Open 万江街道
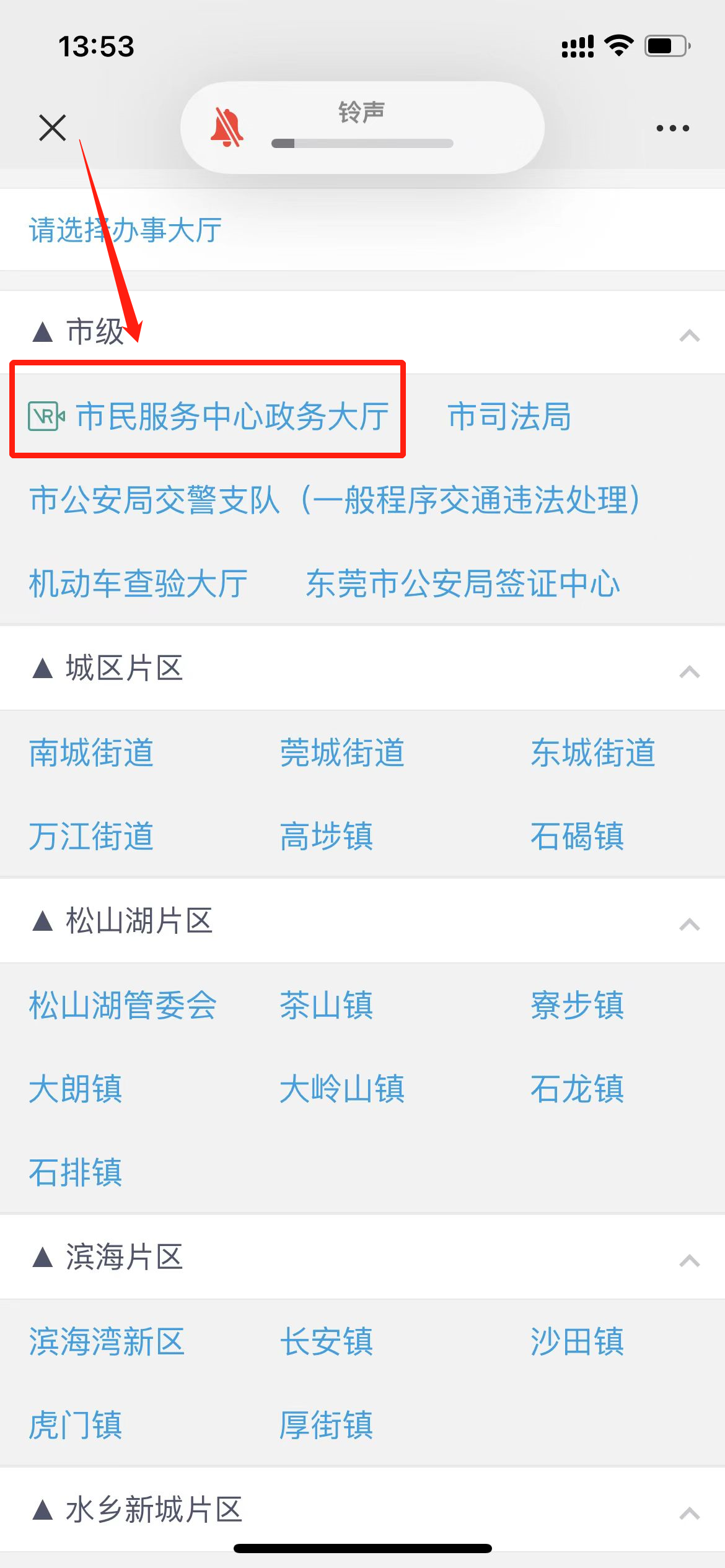The image size is (725, 1568). pos(91,836)
